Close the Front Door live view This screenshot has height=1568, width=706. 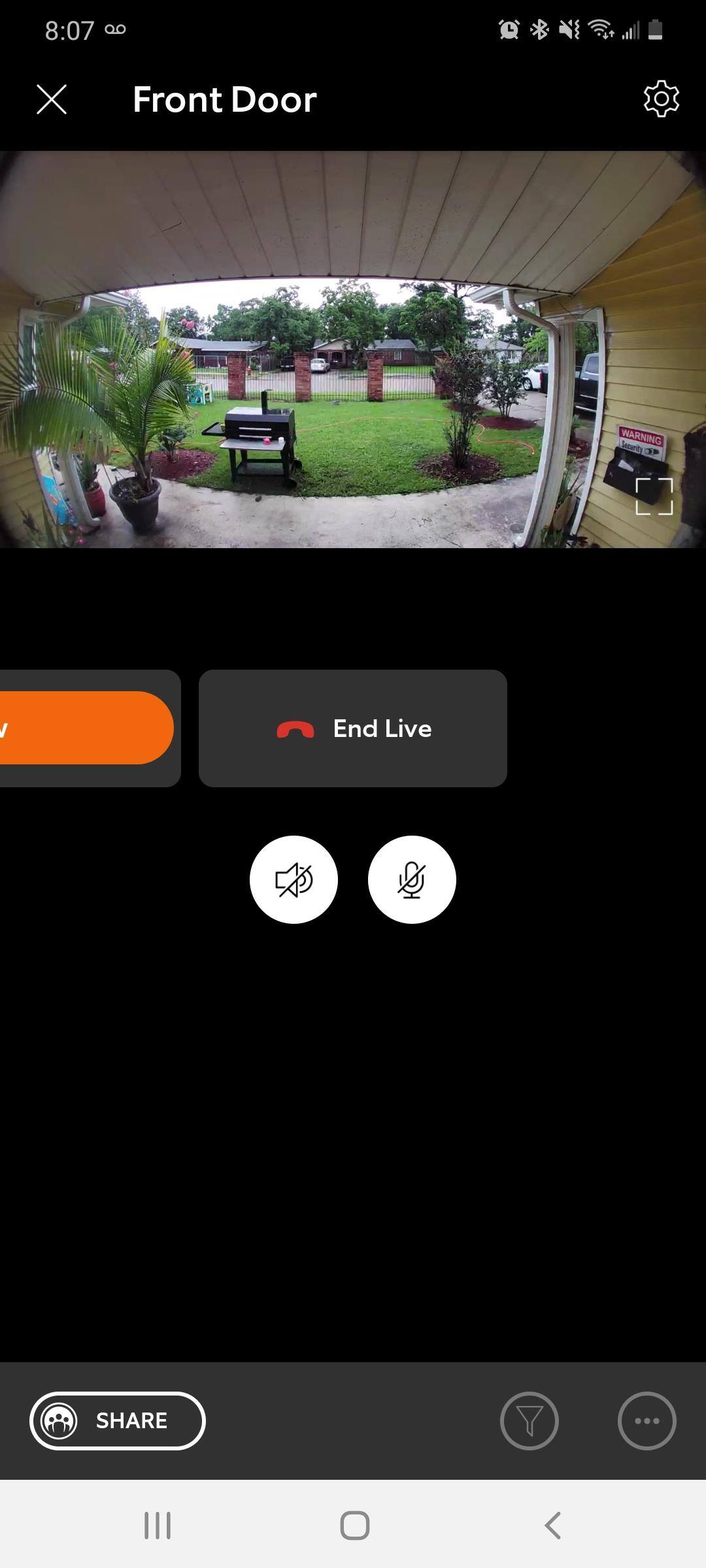pyautogui.click(x=52, y=99)
